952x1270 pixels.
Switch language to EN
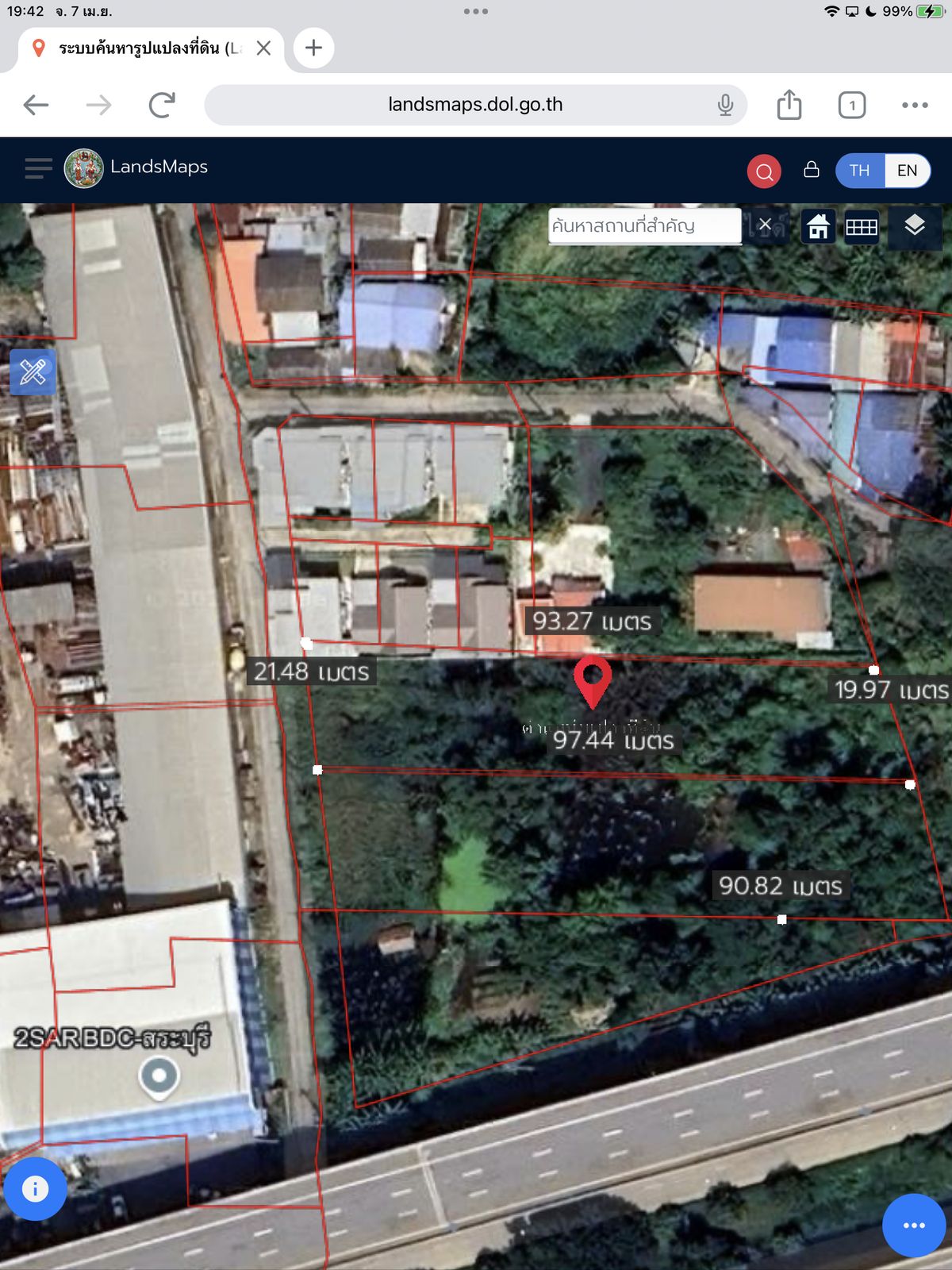tap(907, 171)
